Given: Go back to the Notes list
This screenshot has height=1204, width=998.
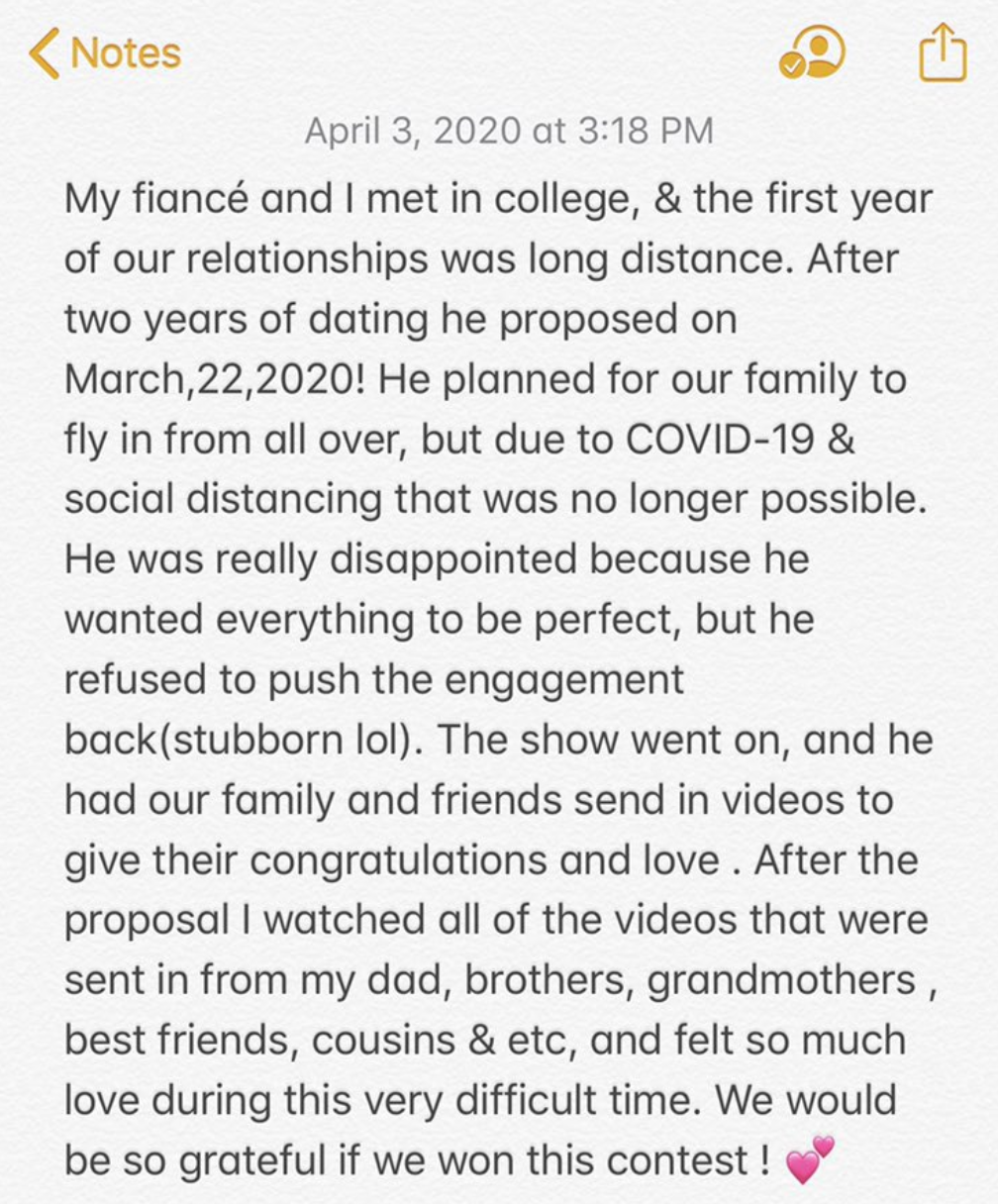Looking at the screenshot, I should click(x=105, y=53).
